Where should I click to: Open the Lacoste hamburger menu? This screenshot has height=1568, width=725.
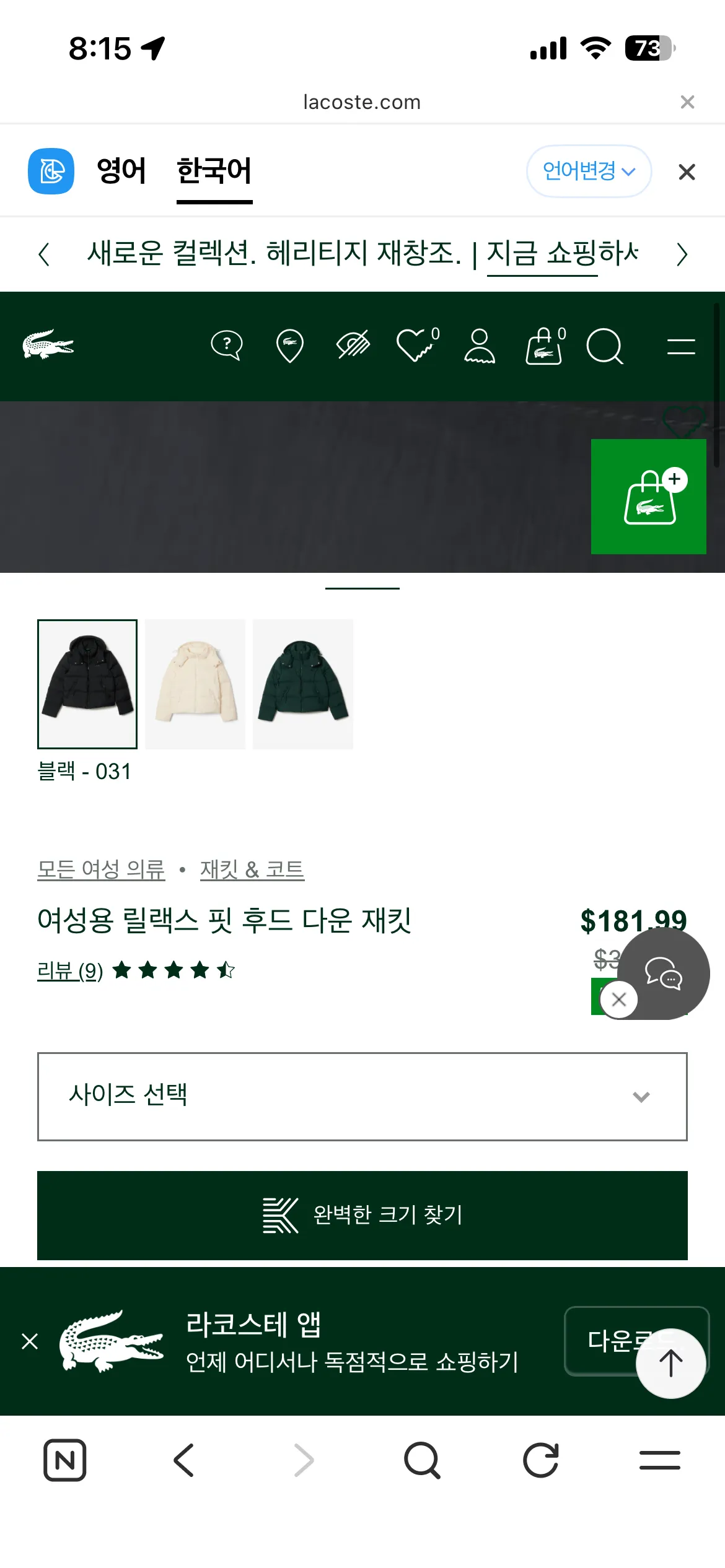click(x=679, y=347)
